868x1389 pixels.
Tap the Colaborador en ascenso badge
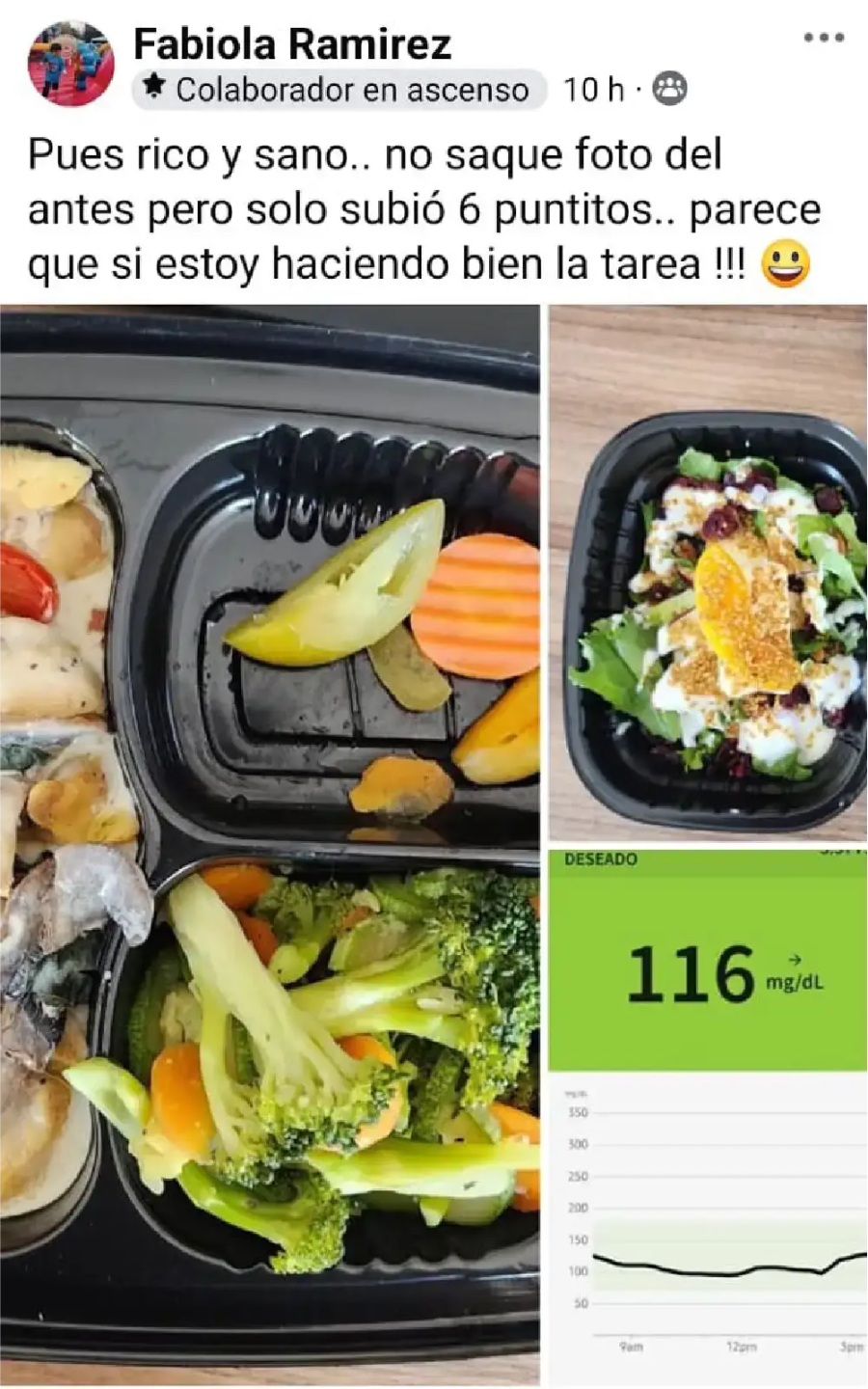pyautogui.click(x=339, y=90)
